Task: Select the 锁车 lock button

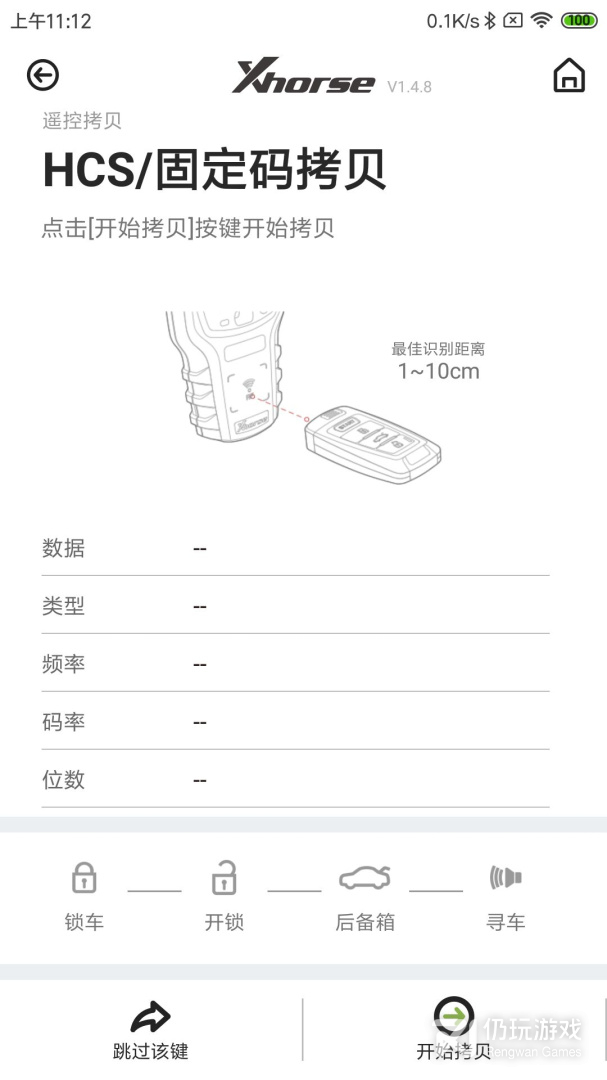Action: (84, 895)
